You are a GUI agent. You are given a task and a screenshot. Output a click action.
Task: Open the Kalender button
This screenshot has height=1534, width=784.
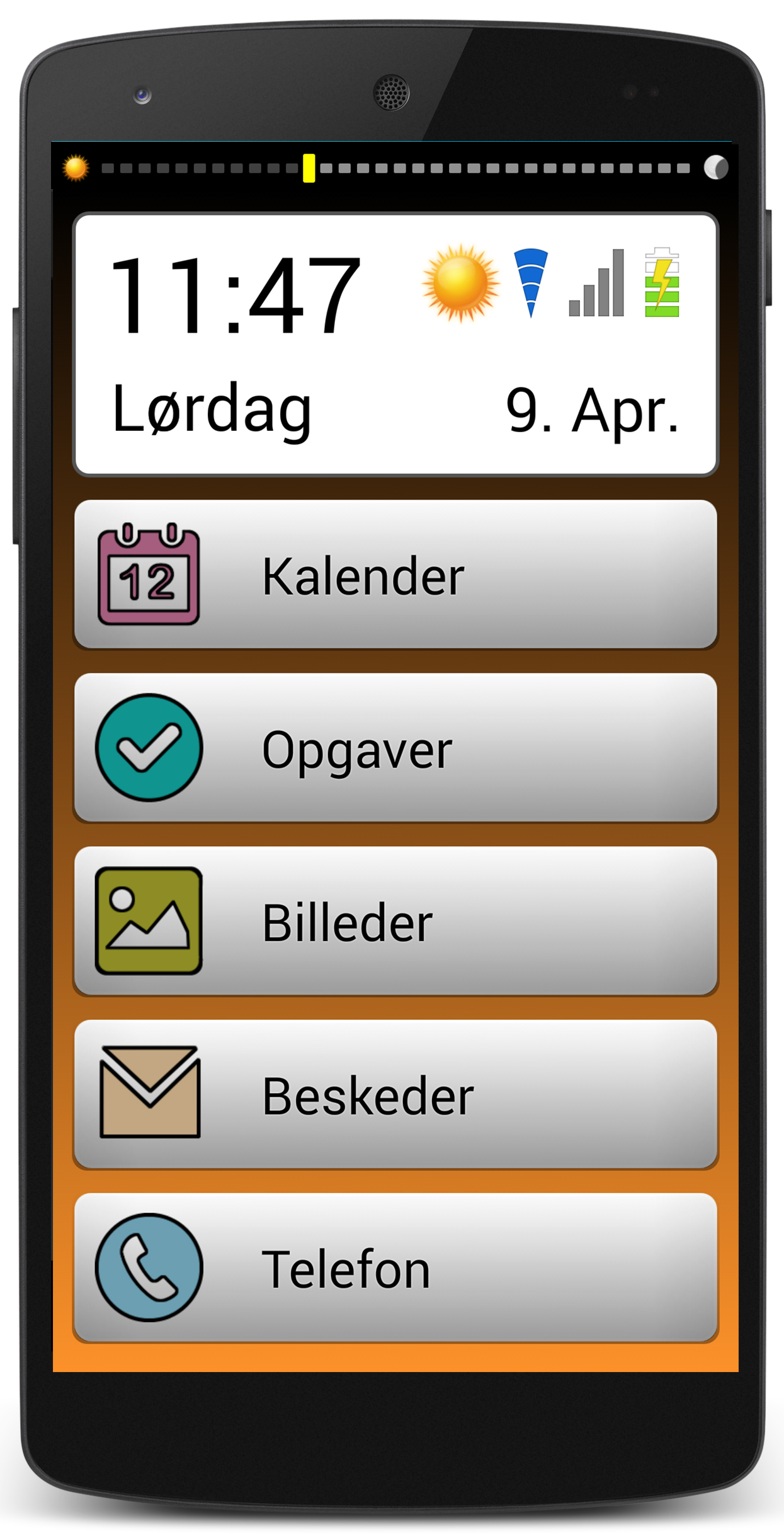coord(395,575)
